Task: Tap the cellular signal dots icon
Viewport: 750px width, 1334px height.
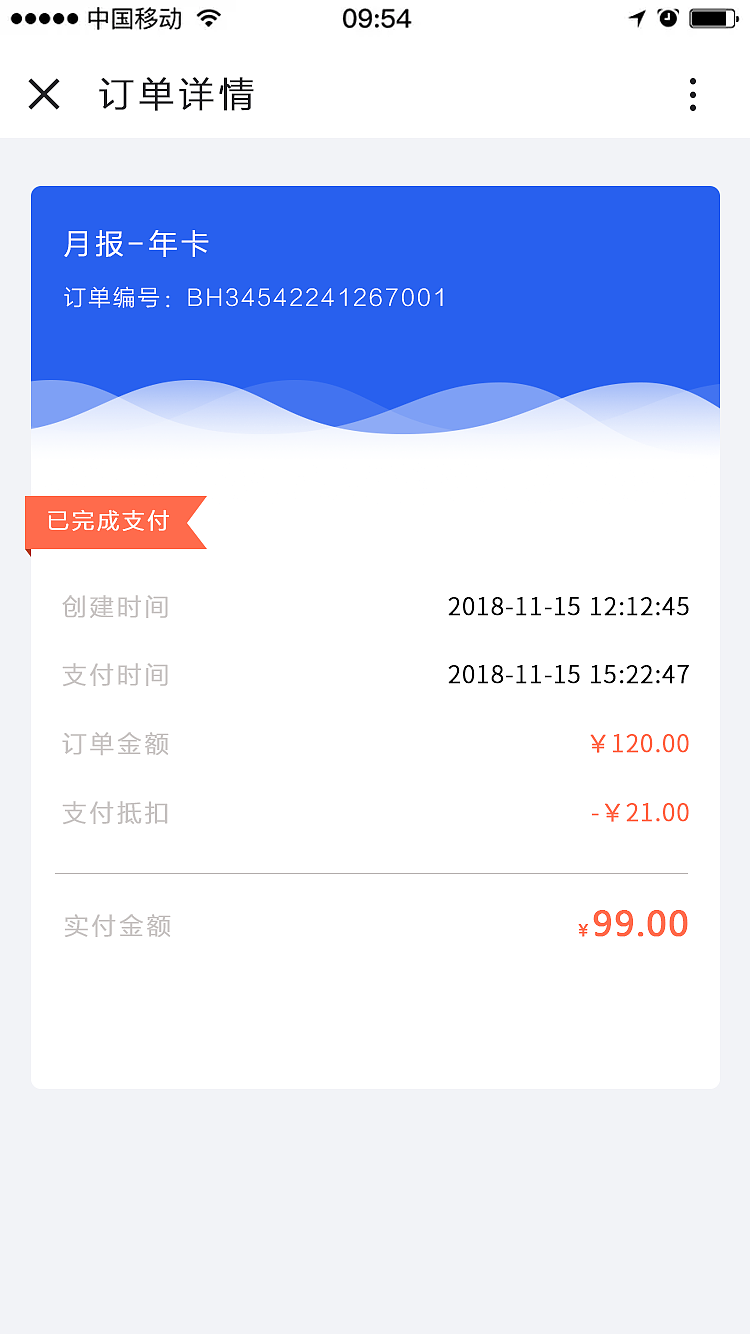Action: [x=42, y=16]
